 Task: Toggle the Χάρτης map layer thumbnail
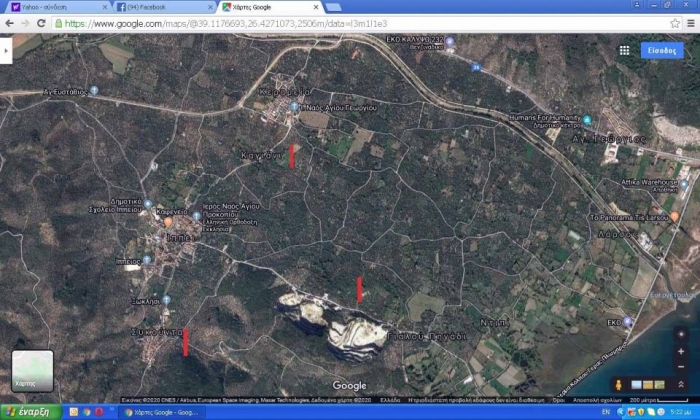32,370
